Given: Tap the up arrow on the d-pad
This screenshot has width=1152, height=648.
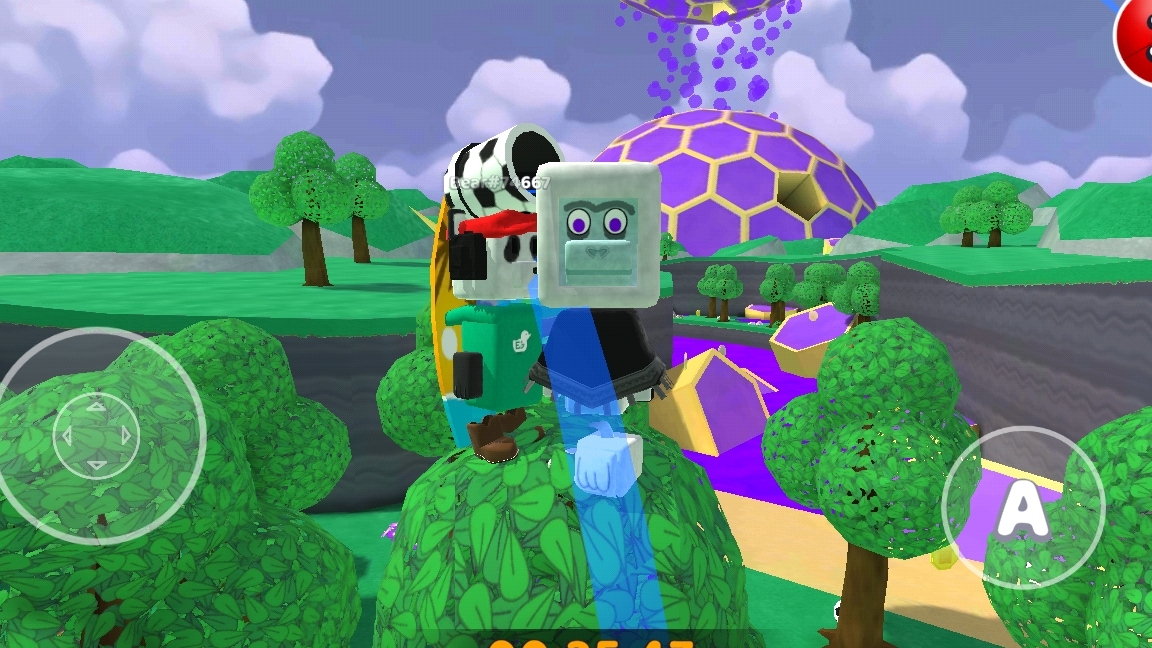Looking at the screenshot, I should tap(96, 407).
